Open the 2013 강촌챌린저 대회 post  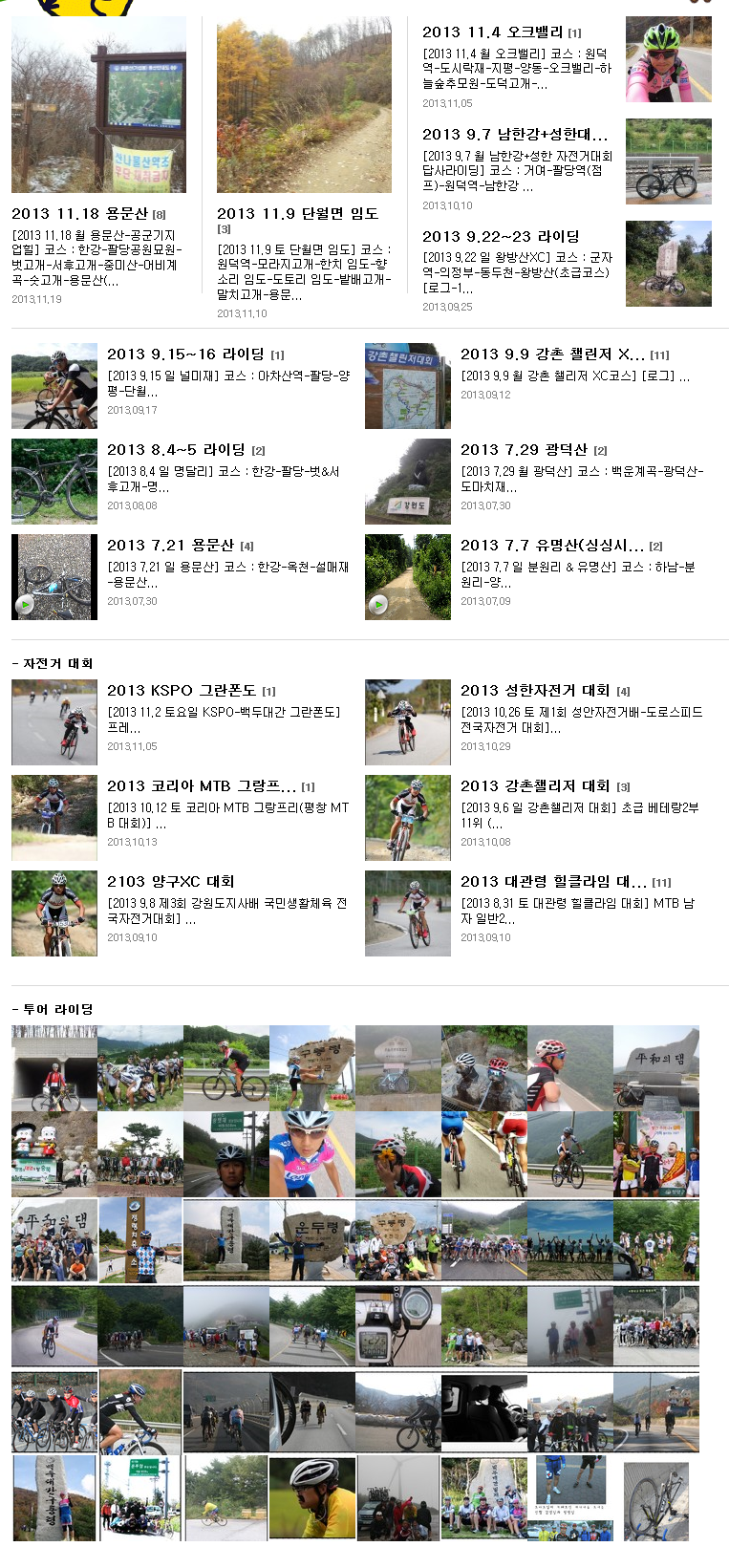(x=535, y=786)
